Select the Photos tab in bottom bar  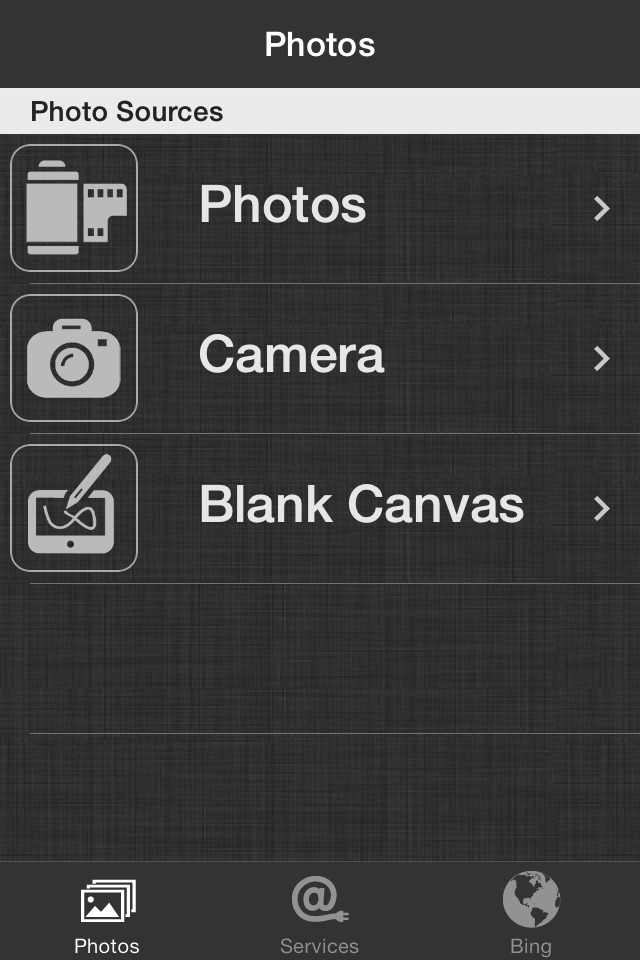tap(107, 914)
